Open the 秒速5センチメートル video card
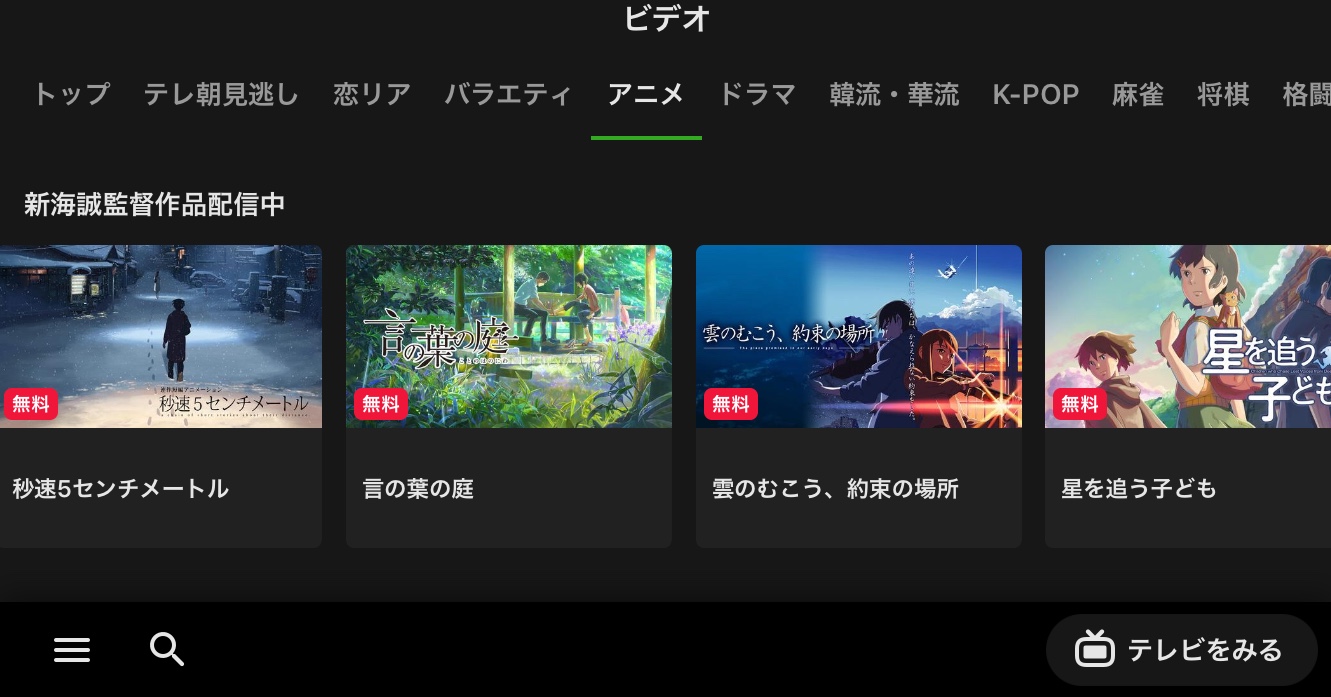Viewport: 1331px width, 697px height. tap(160, 396)
